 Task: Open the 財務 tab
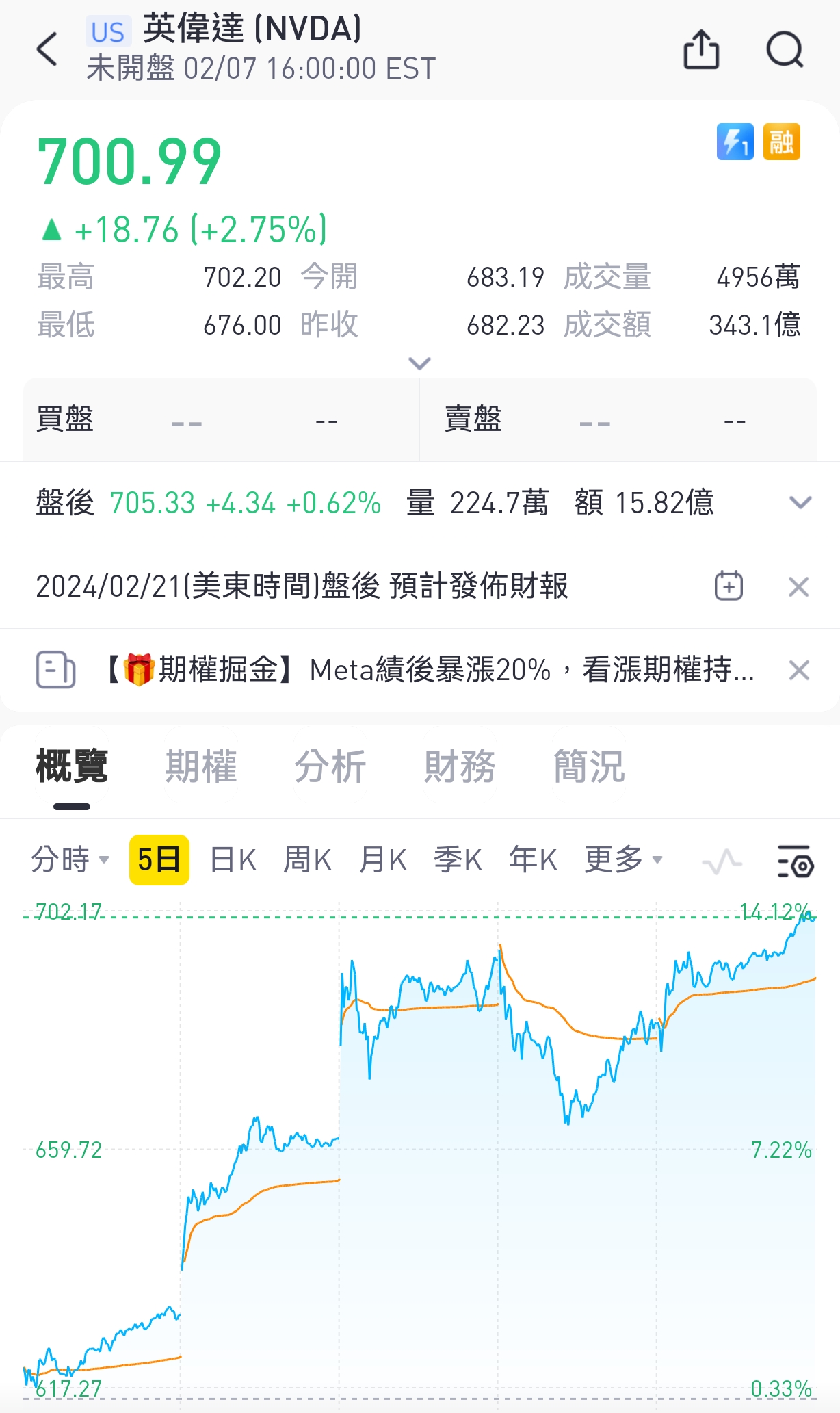460,766
